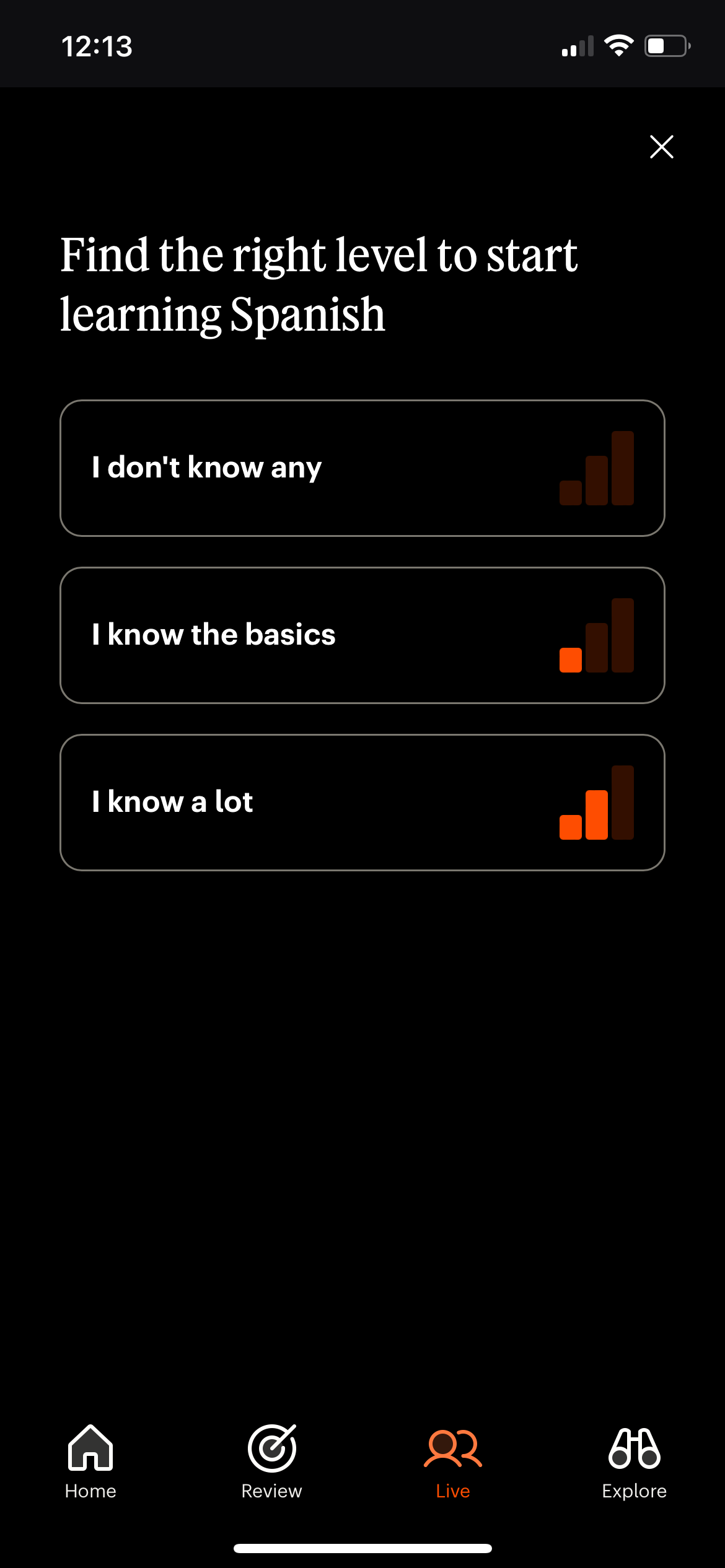Tap the bar graph next to 'I know a lot'
The width and height of the screenshot is (725, 1568).
point(595,802)
